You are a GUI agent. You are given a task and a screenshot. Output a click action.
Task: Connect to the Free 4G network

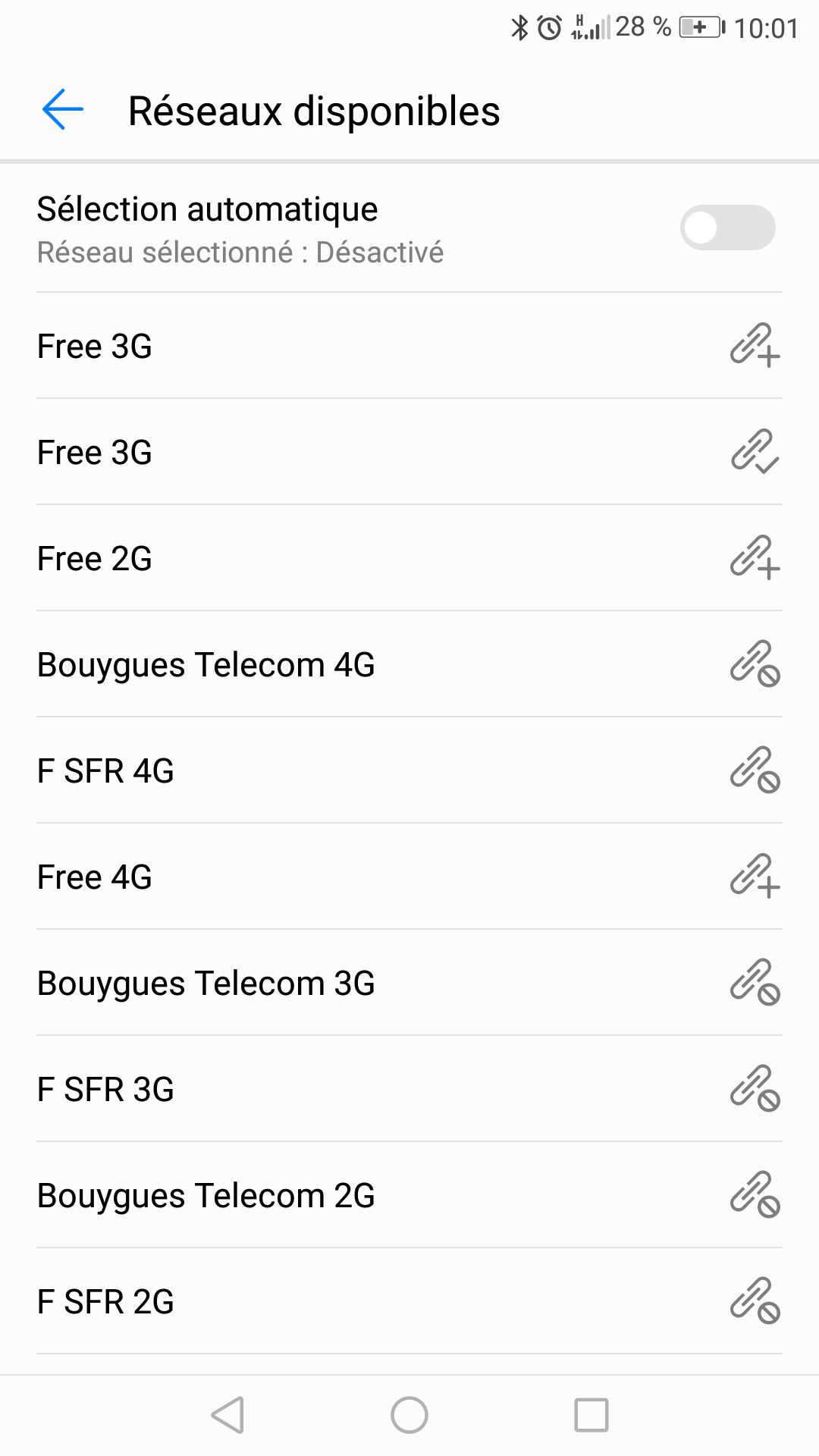(x=409, y=877)
